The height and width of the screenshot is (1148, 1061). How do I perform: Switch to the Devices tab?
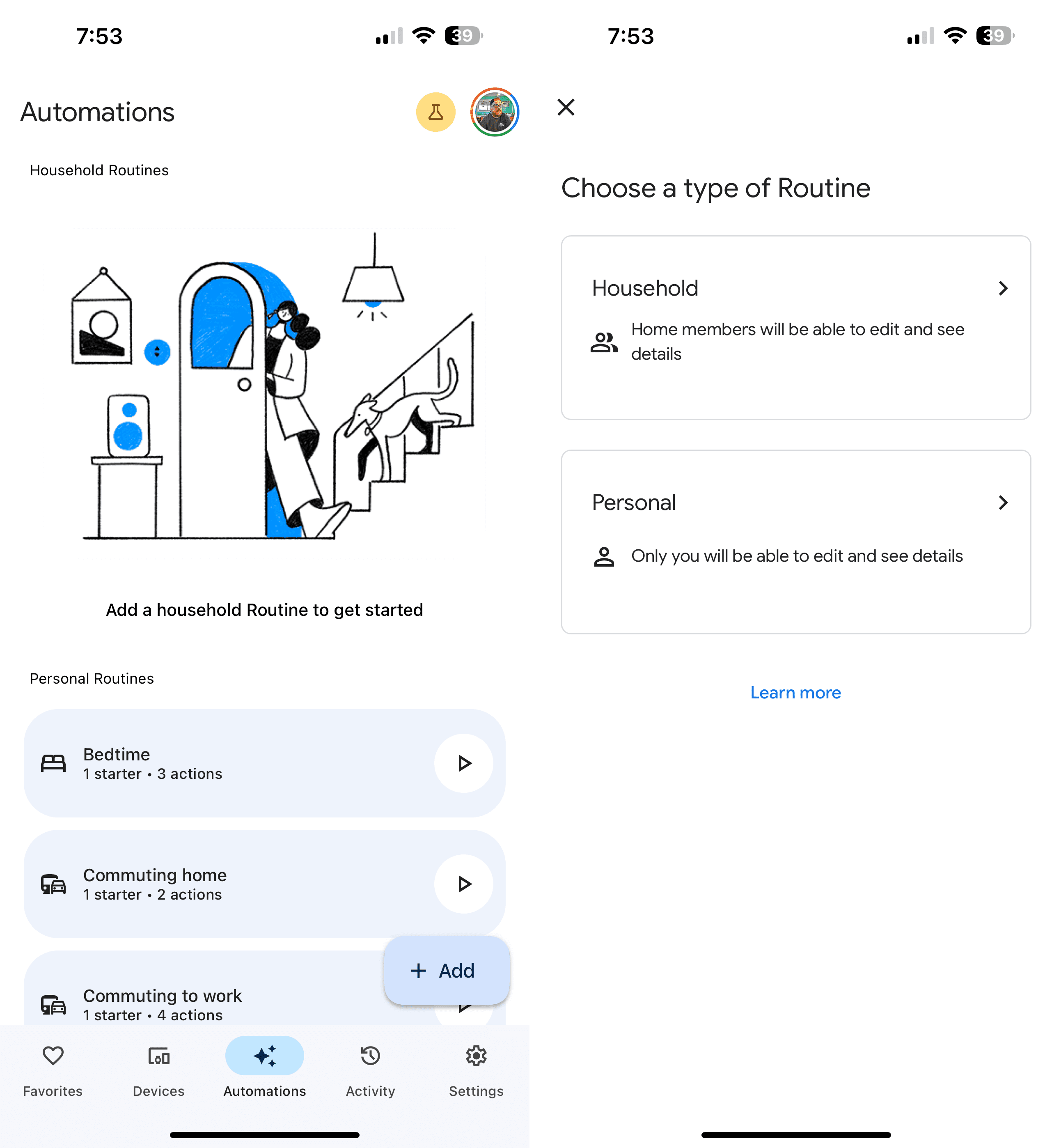point(158,1069)
